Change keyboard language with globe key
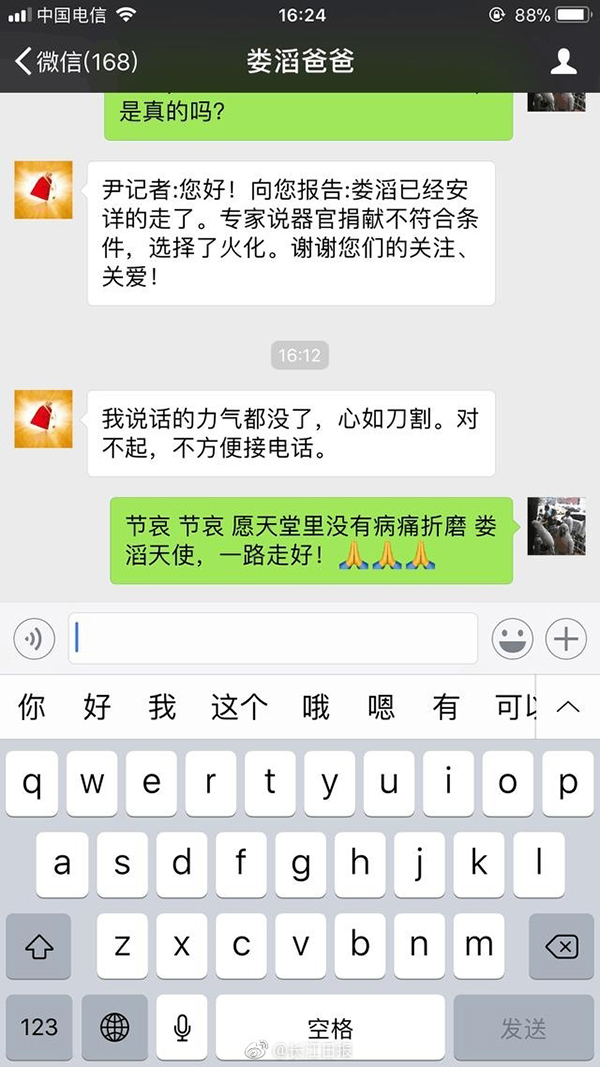The height and width of the screenshot is (1067, 600). [x=115, y=1027]
